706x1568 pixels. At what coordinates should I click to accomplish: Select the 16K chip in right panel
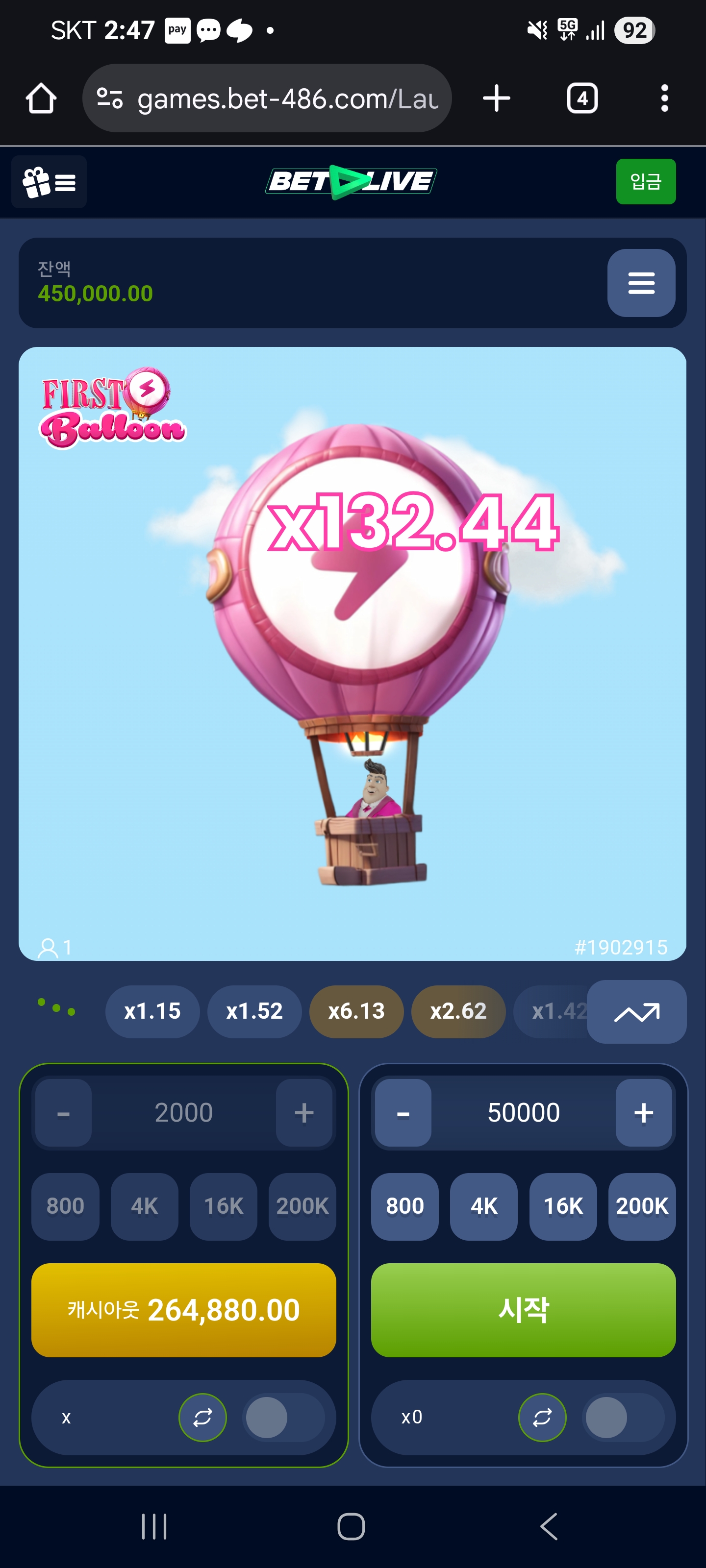(x=562, y=1206)
